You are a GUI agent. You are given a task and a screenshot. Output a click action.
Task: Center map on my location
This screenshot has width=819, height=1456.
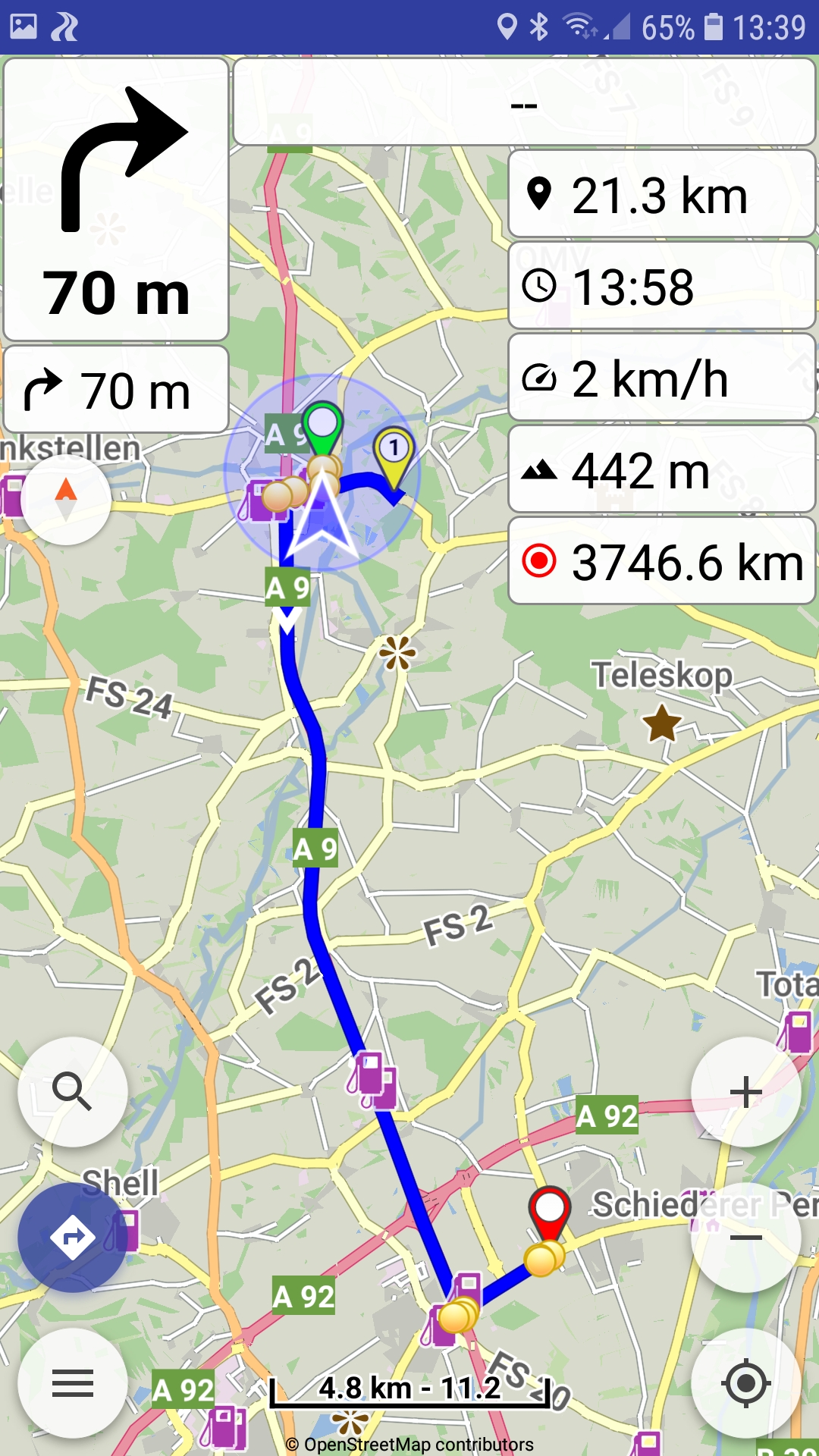pos(746,1382)
